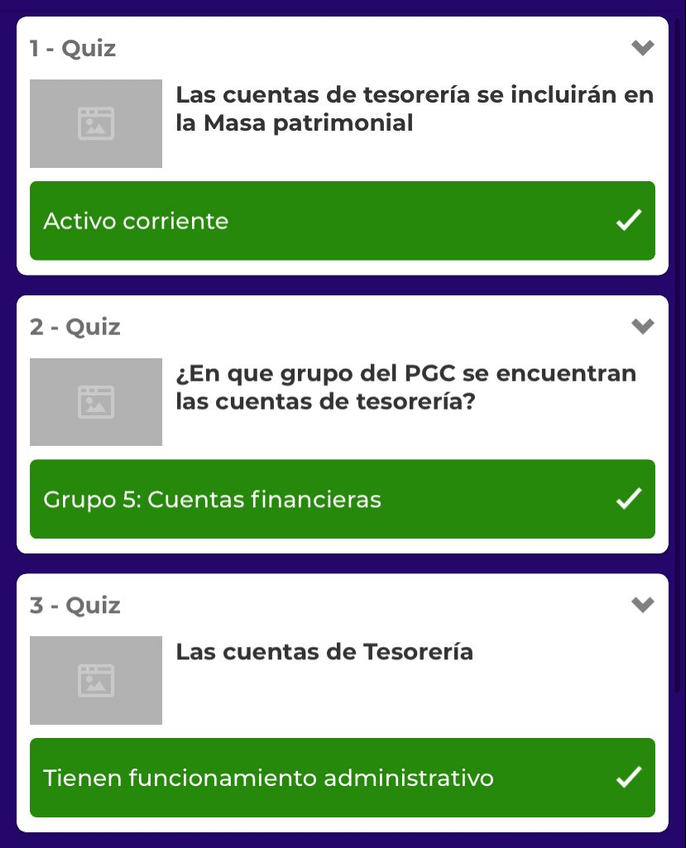Screen dimensions: 686x848
Task: Collapse question 3 with its chevron
Action: tap(643, 604)
